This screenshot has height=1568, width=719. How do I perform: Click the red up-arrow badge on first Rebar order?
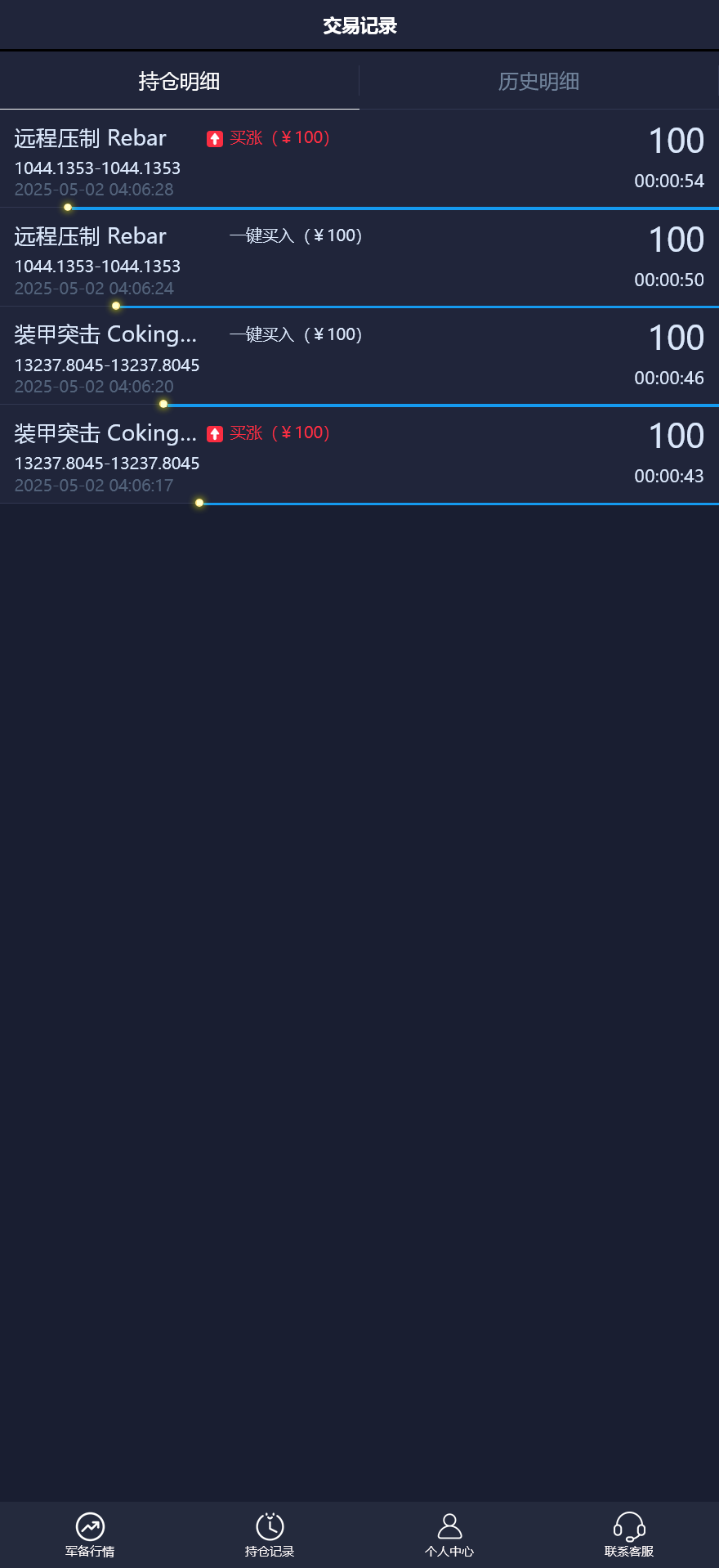click(x=214, y=138)
